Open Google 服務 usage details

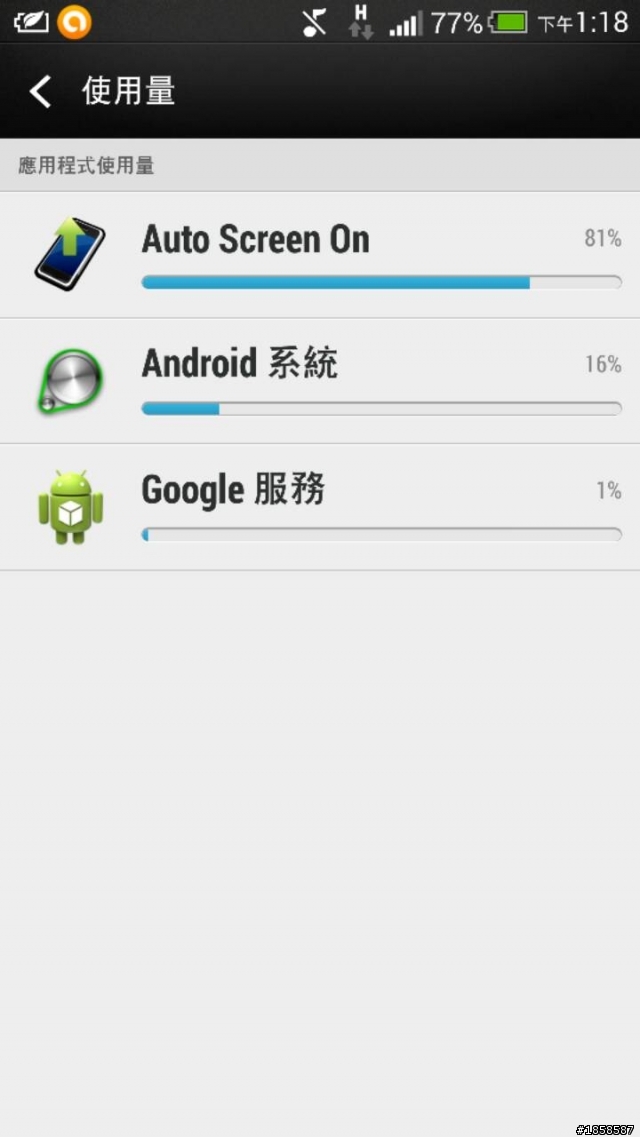click(320, 507)
